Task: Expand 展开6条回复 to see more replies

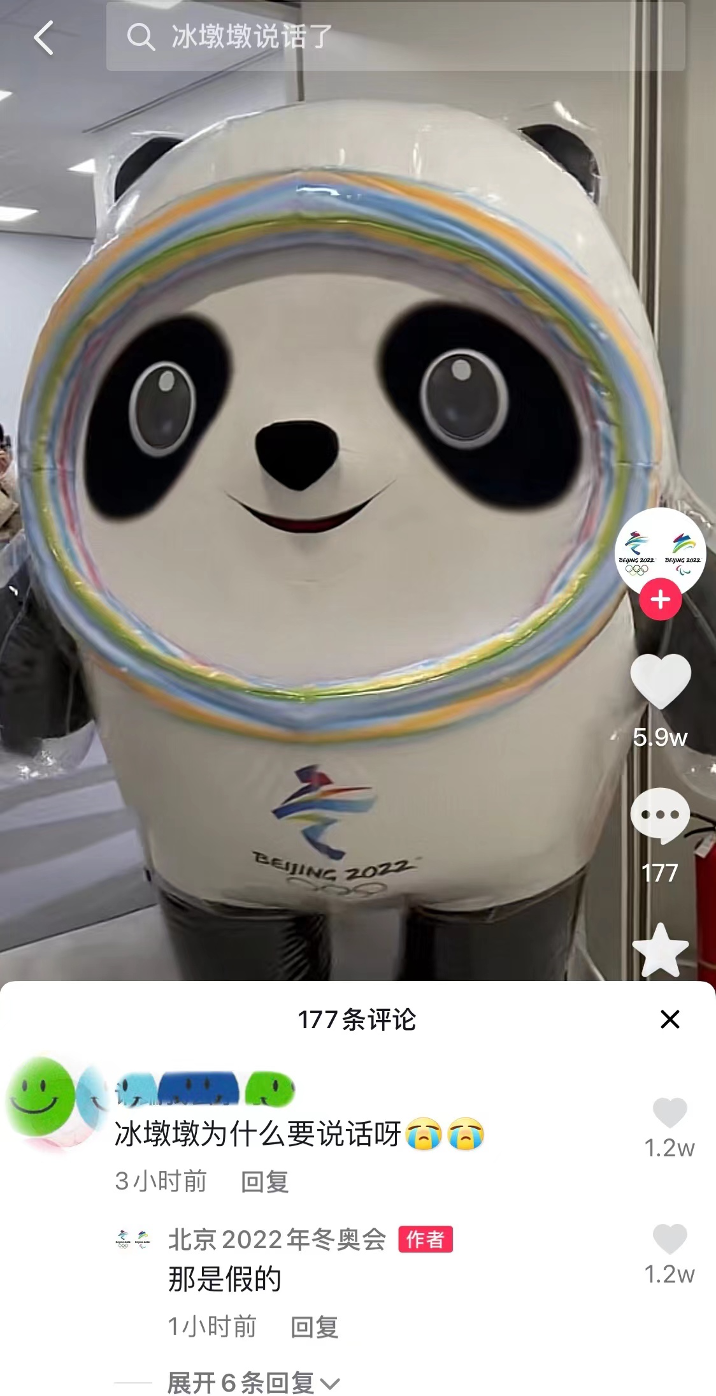Action: [x=253, y=1382]
